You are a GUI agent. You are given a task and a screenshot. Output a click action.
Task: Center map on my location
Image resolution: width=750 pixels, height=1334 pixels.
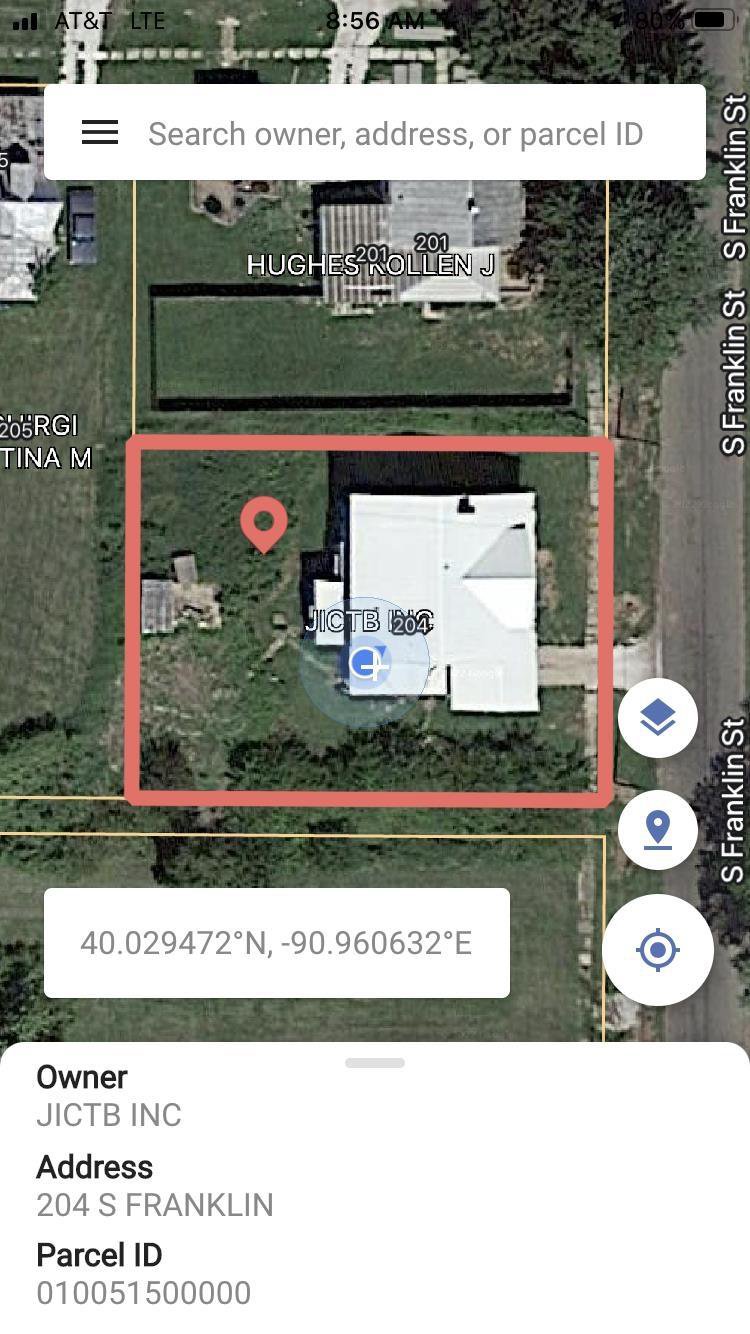[657, 949]
